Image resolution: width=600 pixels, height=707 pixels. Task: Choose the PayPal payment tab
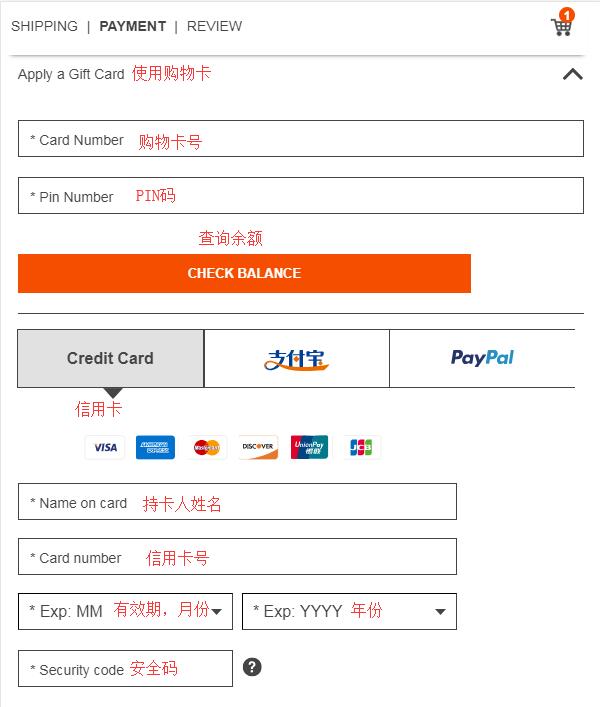click(x=482, y=358)
